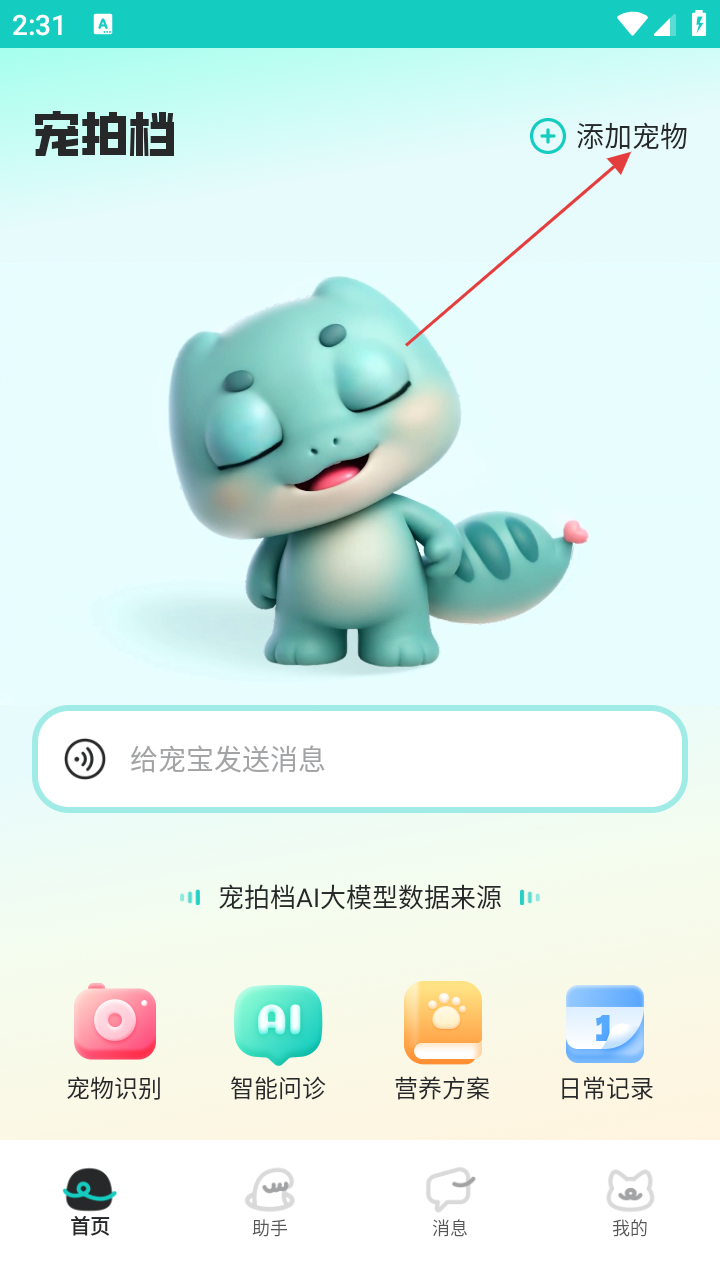Open 宠拍档AI大模型数据来源 info
This screenshot has height=1280, width=720.
[x=360, y=897]
